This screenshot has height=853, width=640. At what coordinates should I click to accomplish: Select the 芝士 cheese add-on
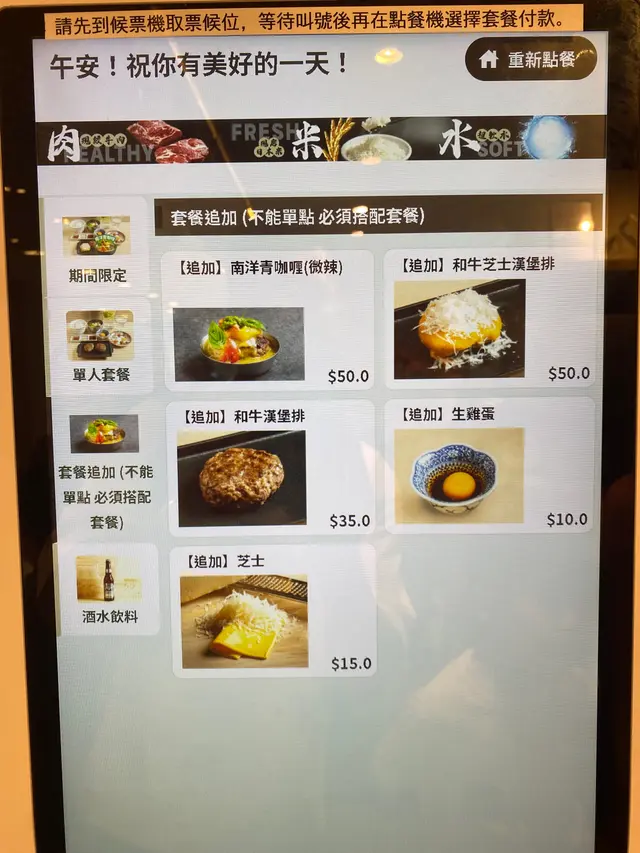coord(273,610)
